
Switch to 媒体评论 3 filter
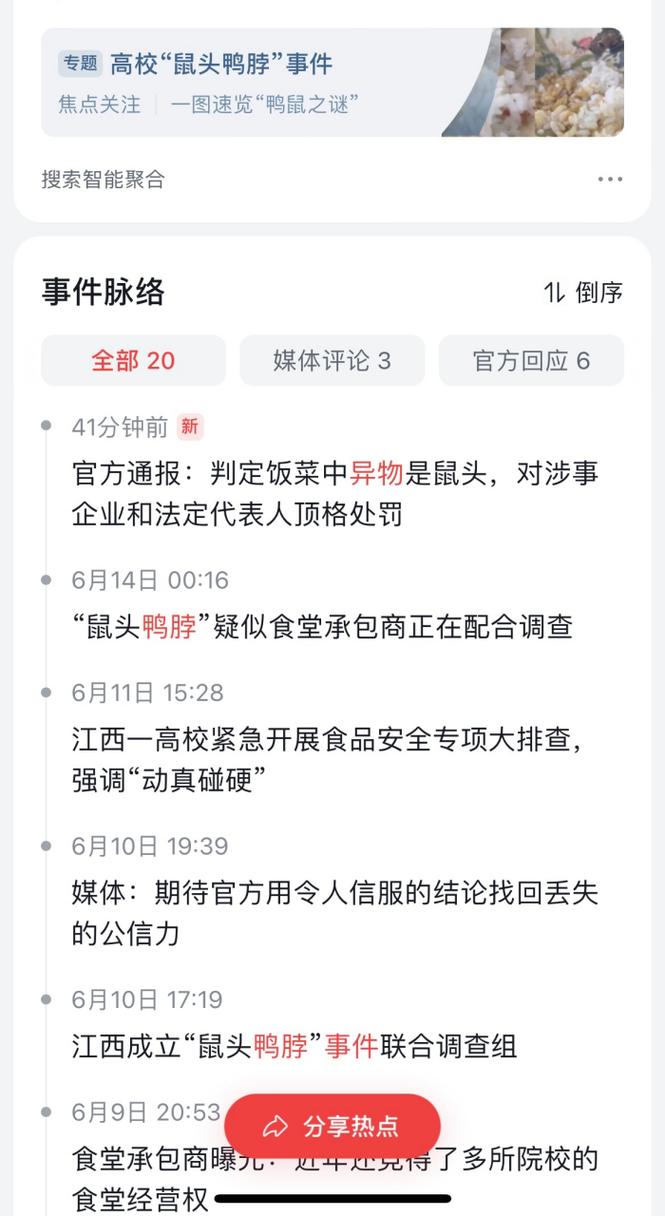coord(332,361)
